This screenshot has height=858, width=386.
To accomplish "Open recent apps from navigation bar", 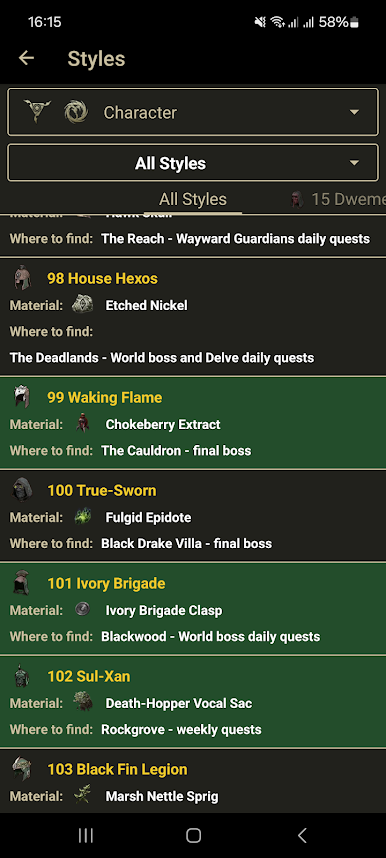I will [x=85, y=835].
